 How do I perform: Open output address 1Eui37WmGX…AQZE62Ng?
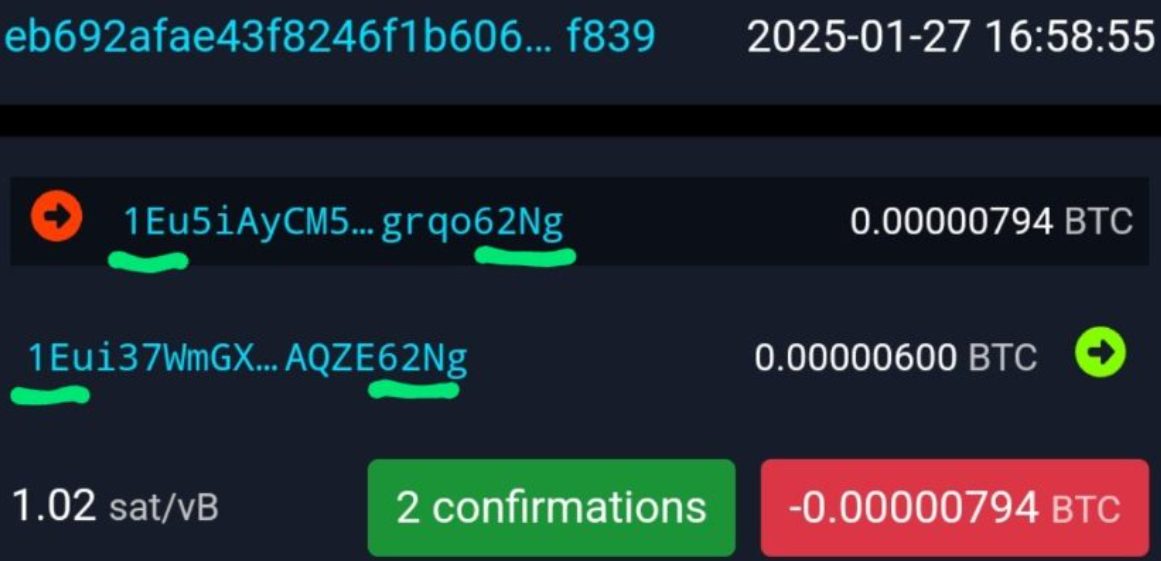tap(246, 357)
